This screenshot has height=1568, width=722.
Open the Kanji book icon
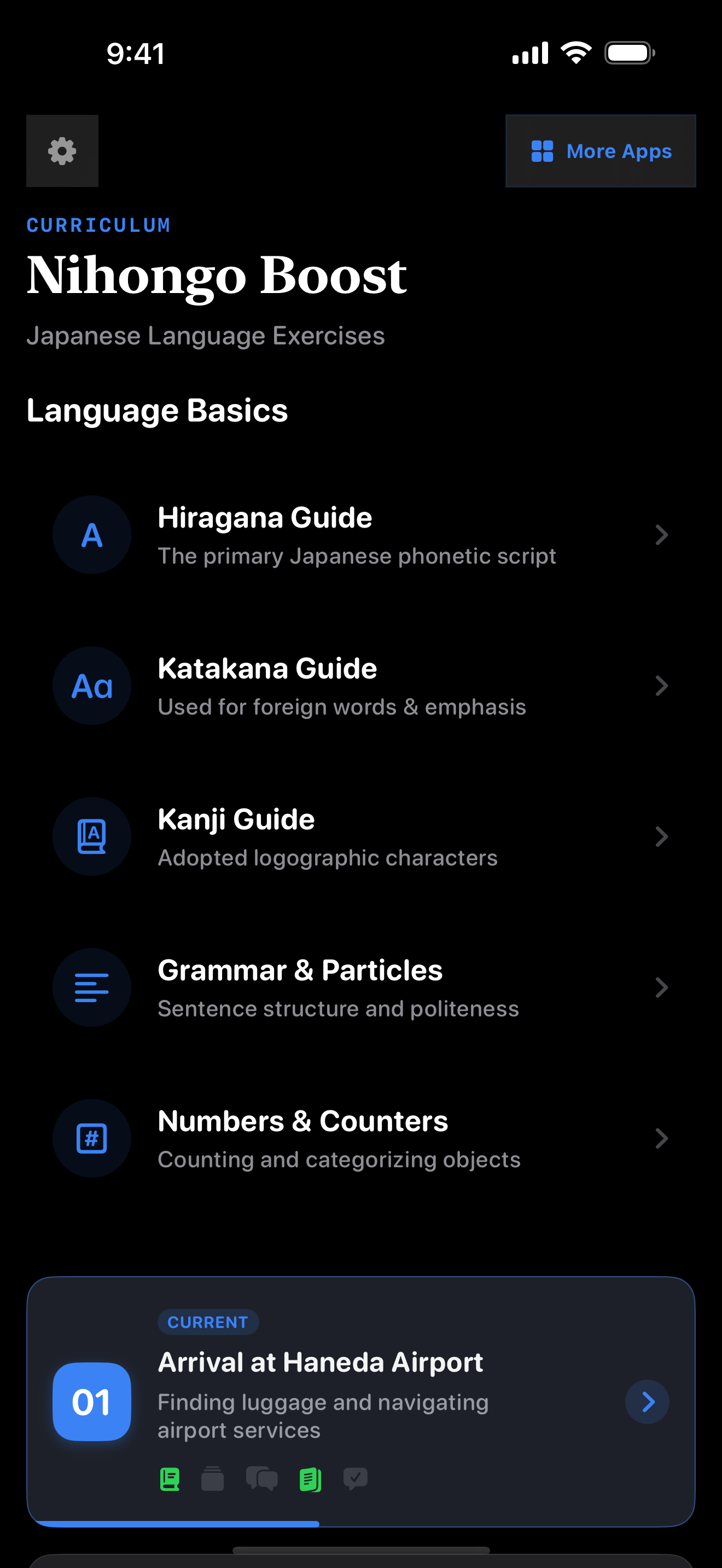click(91, 836)
